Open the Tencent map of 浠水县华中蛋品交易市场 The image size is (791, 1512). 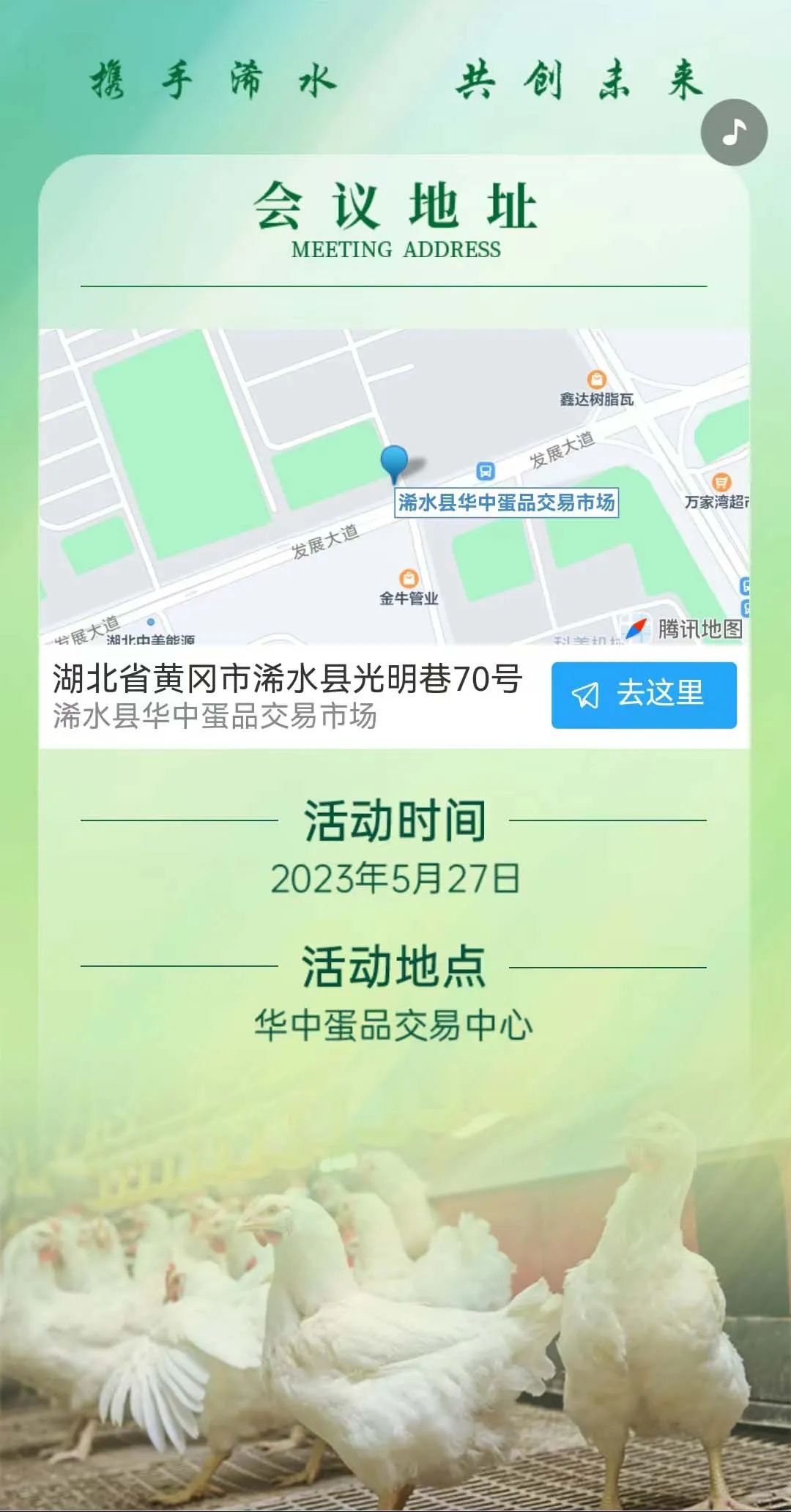coord(394,486)
